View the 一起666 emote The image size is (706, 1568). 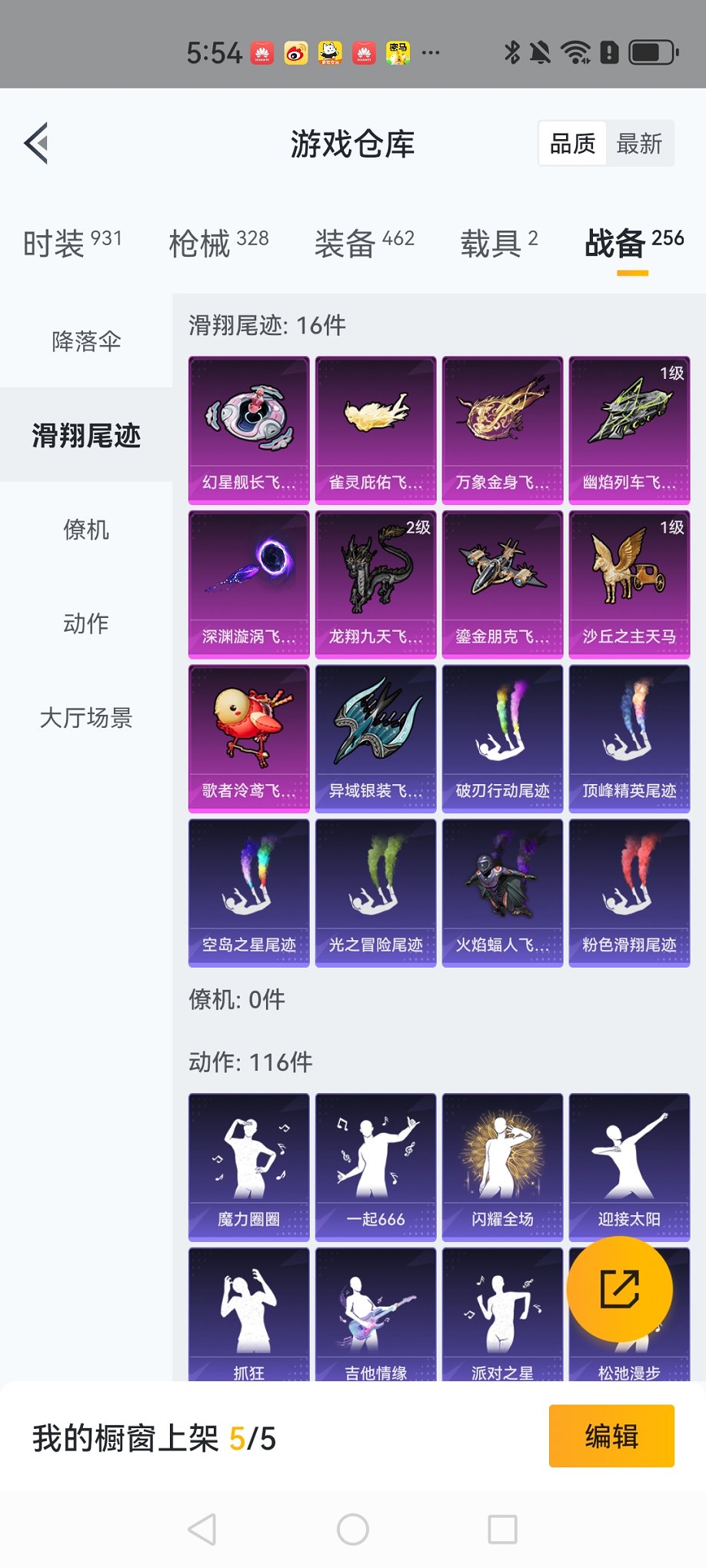376,1168
